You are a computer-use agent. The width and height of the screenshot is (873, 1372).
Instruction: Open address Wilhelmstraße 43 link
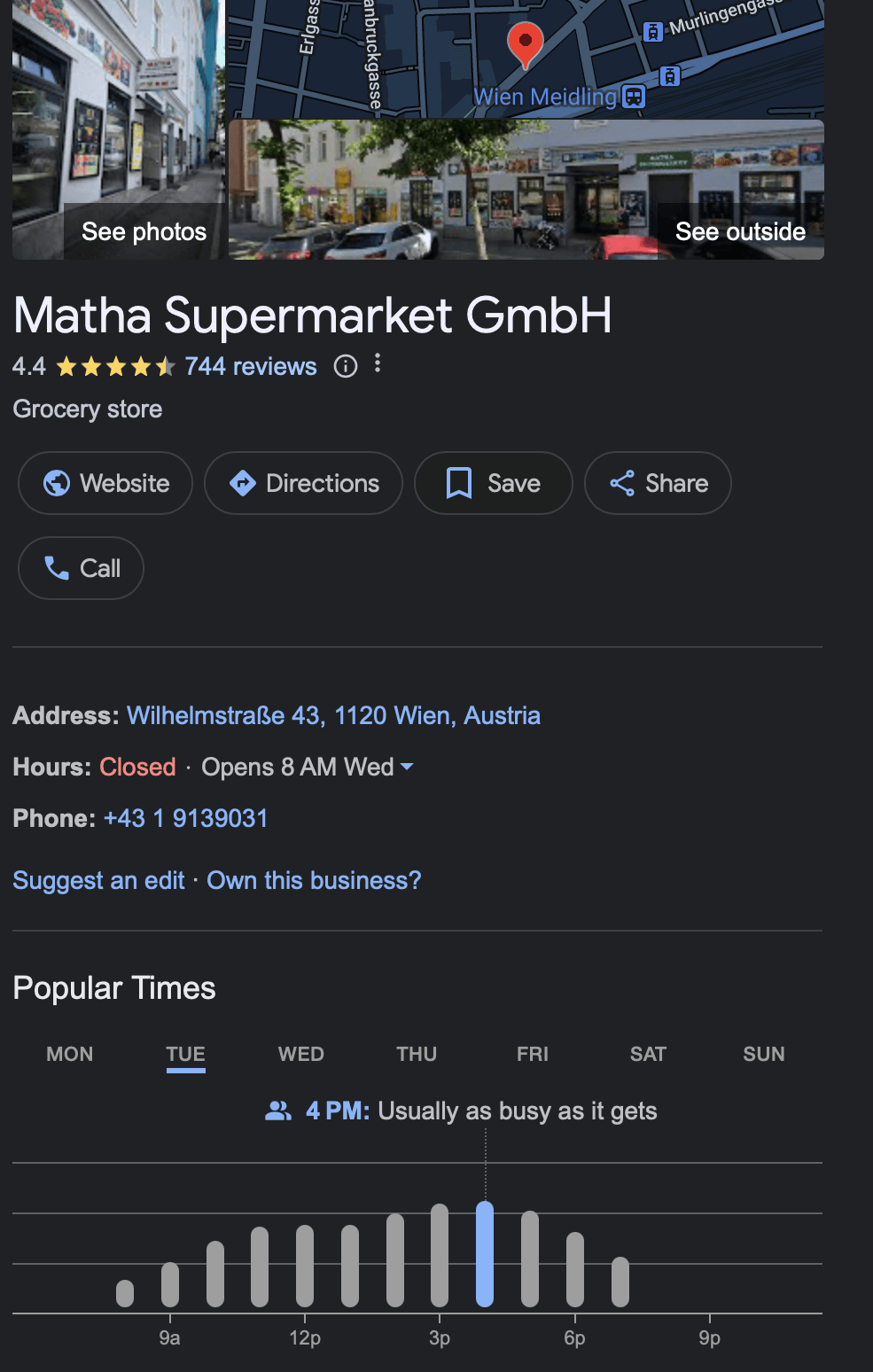tap(333, 715)
